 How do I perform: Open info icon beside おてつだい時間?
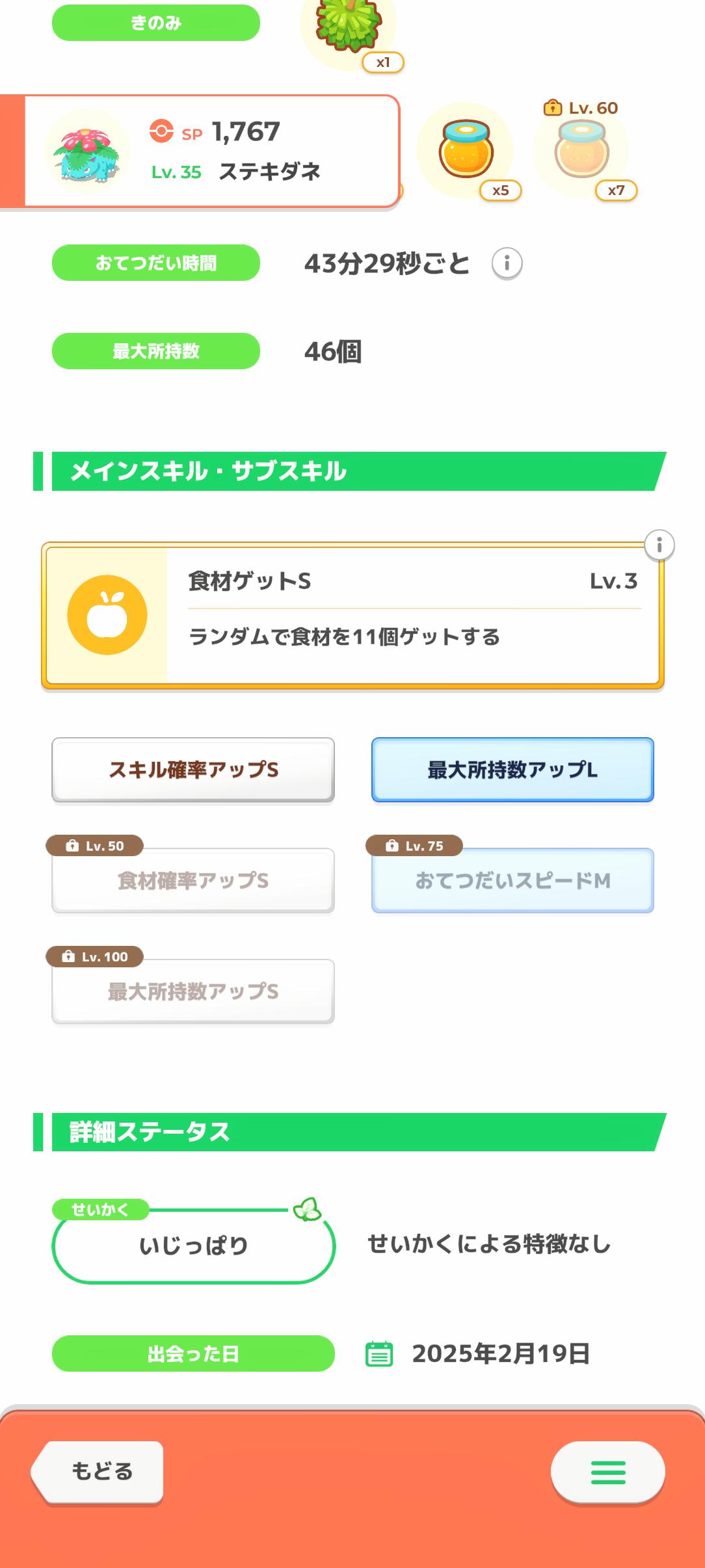pos(507,263)
